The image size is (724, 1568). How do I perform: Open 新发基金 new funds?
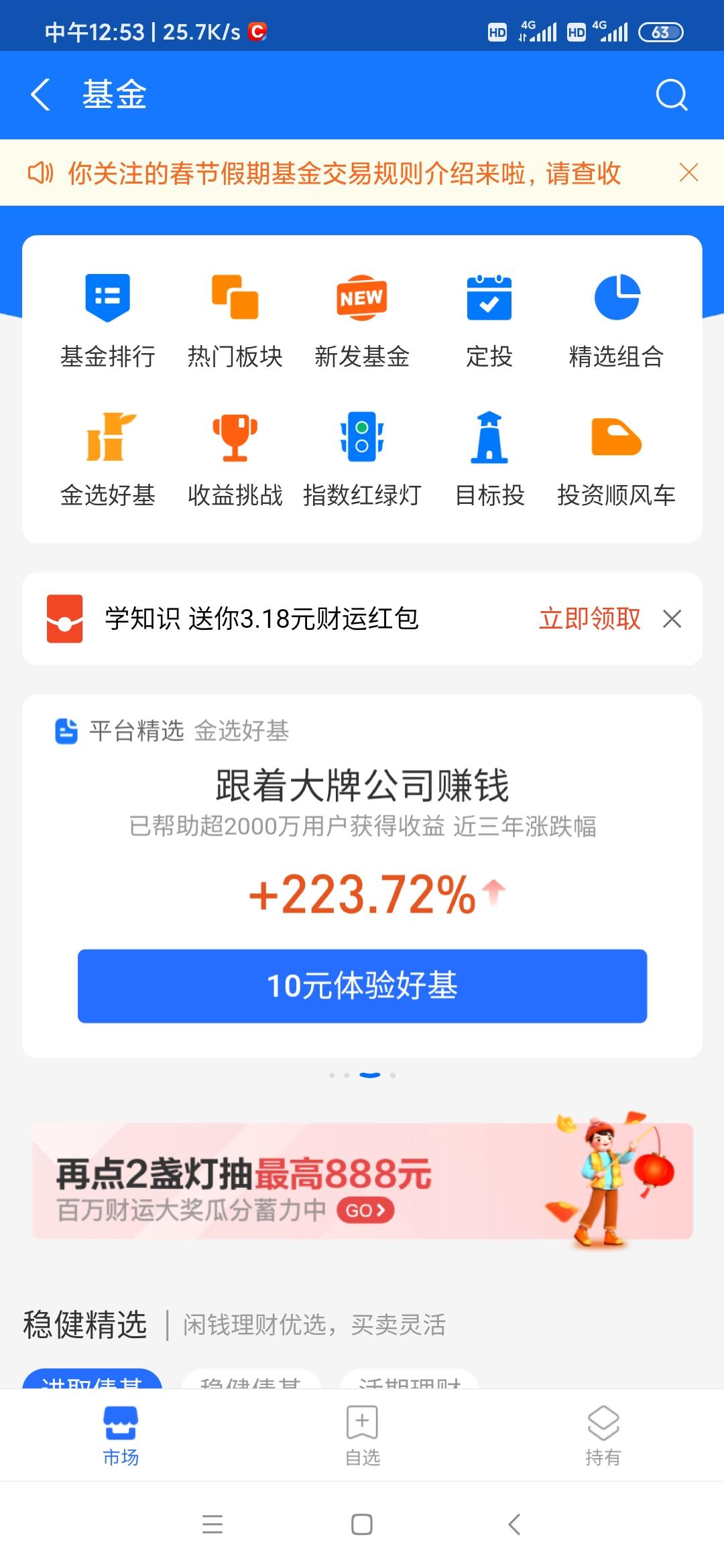pos(362,321)
